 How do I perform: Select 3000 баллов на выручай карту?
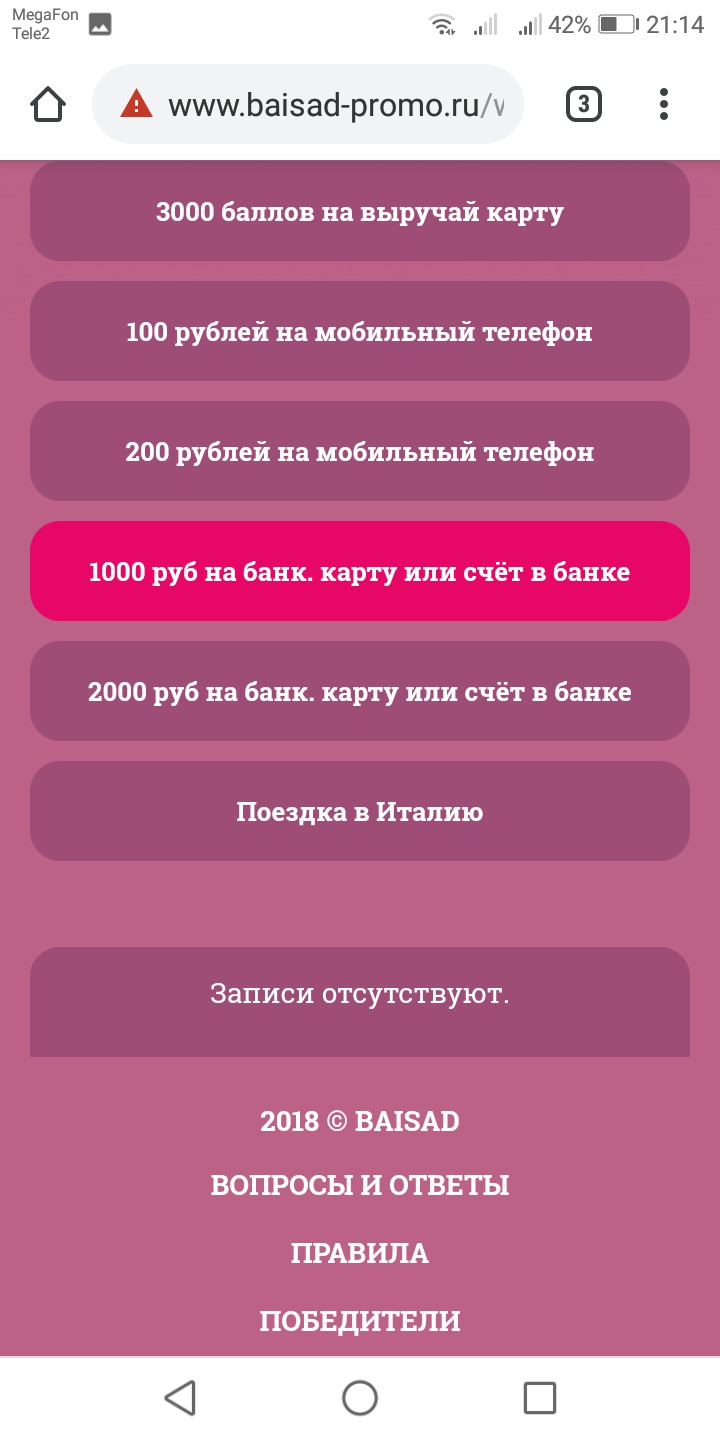pyautogui.click(x=360, y=212)
